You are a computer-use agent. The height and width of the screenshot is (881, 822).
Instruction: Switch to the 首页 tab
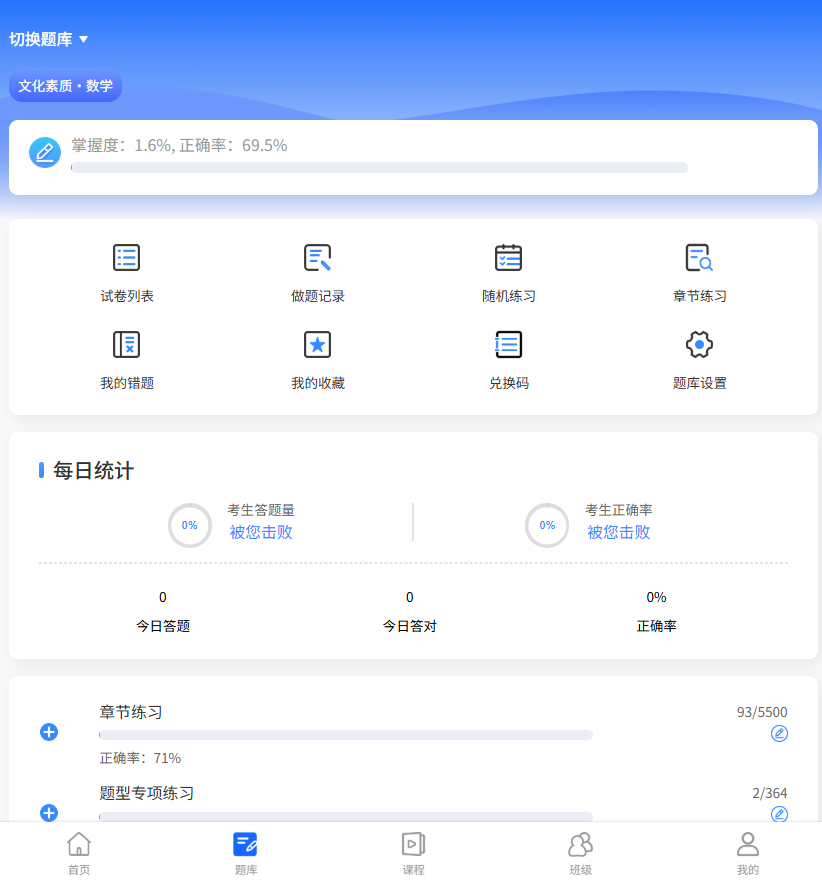[79, 853]
